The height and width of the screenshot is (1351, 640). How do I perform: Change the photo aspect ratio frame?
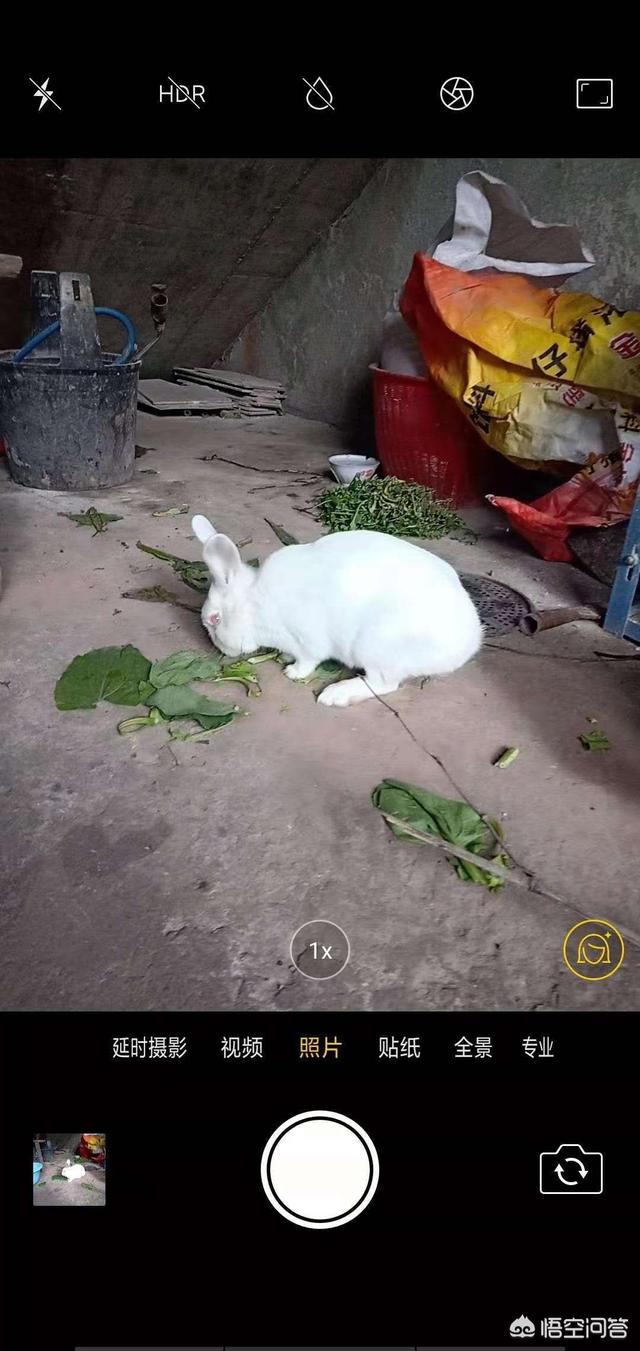click(594, 94)
